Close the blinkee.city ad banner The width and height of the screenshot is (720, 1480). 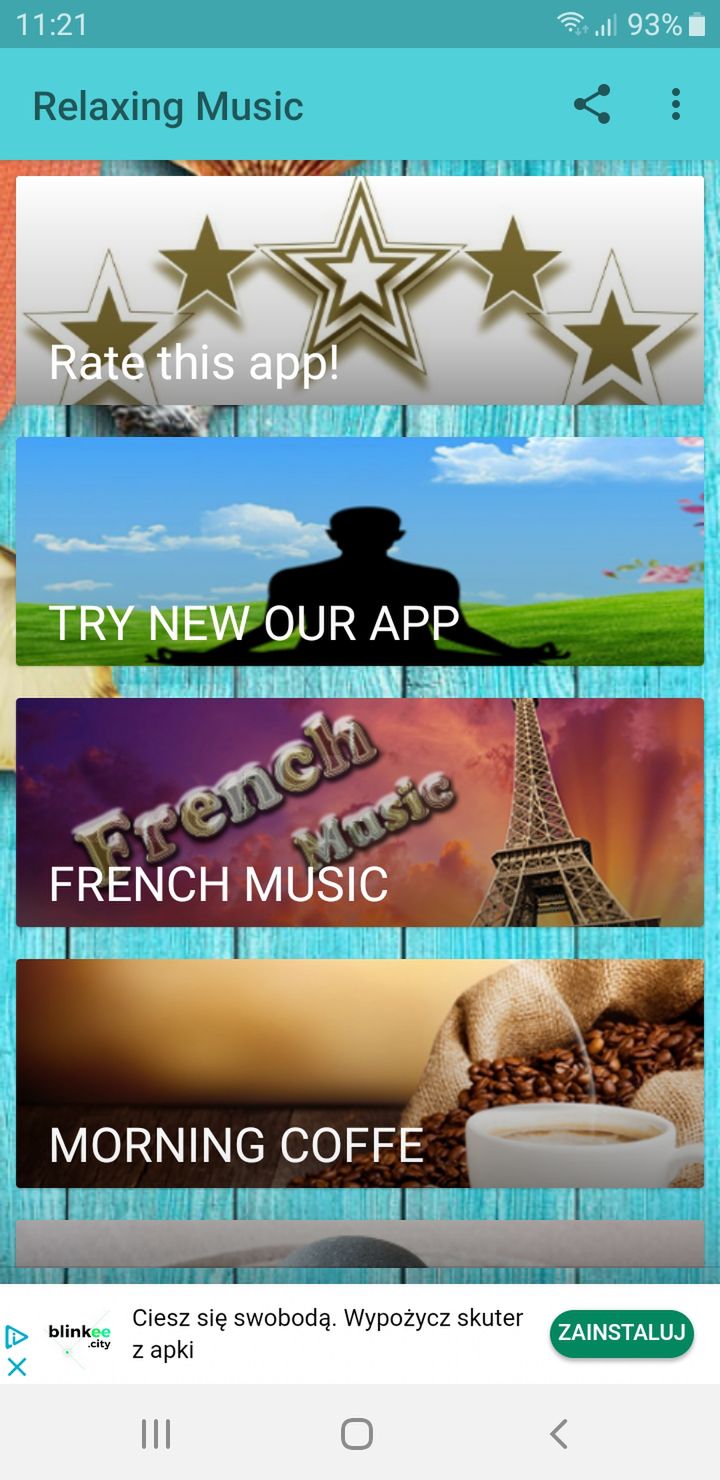(x=17, y=1366)
